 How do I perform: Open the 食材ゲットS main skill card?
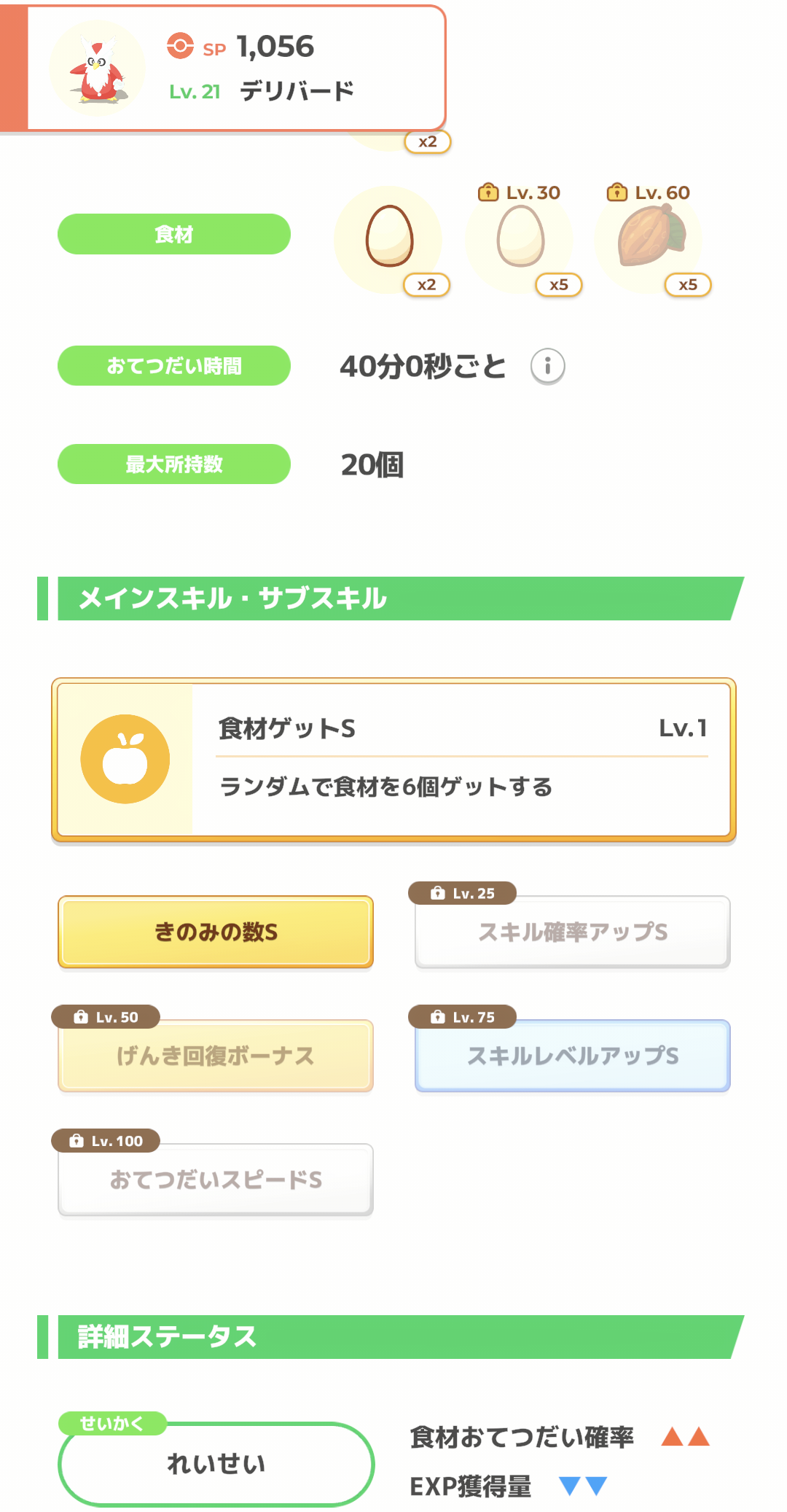click(x=393, y=760)
